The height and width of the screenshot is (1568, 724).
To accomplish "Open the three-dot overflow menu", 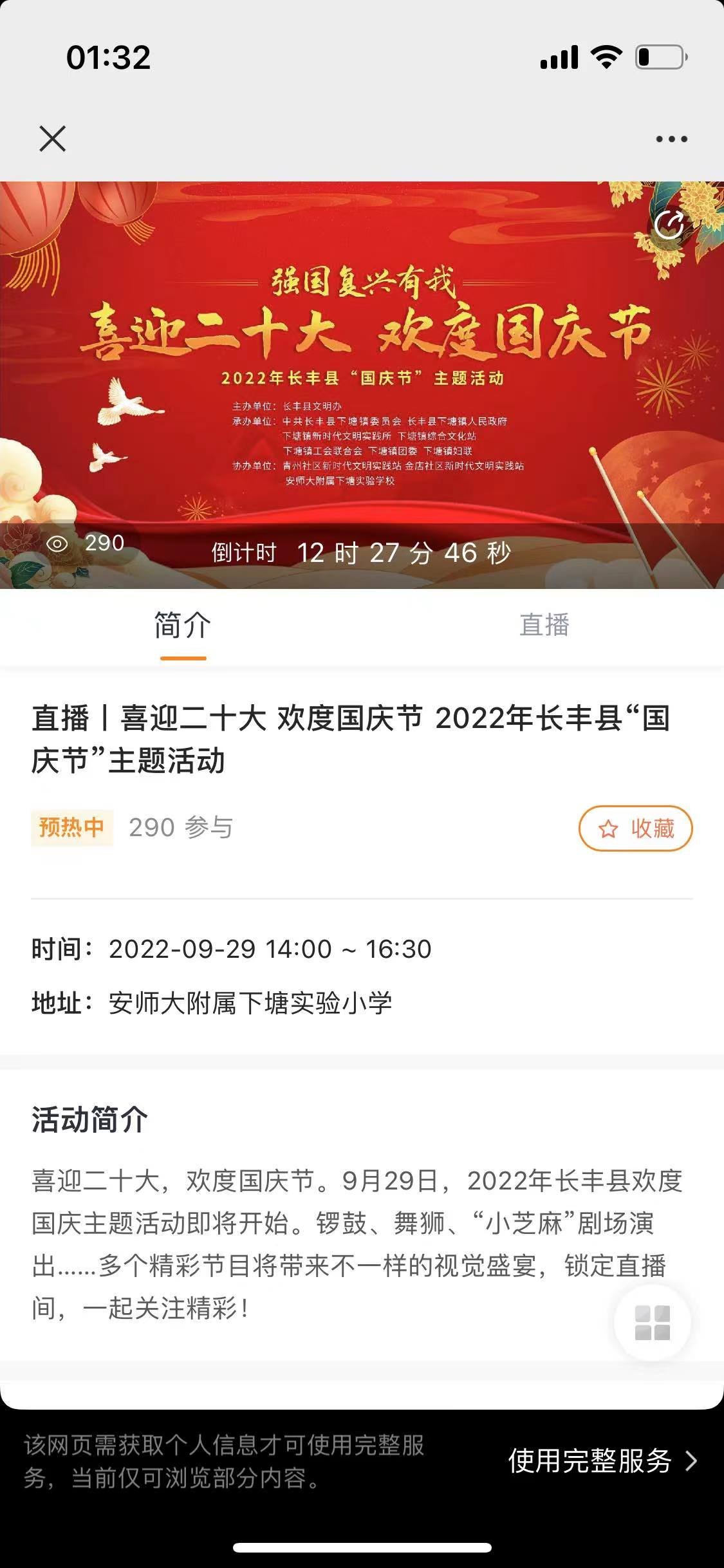I will pyautogui.click(x=671, y=139).
